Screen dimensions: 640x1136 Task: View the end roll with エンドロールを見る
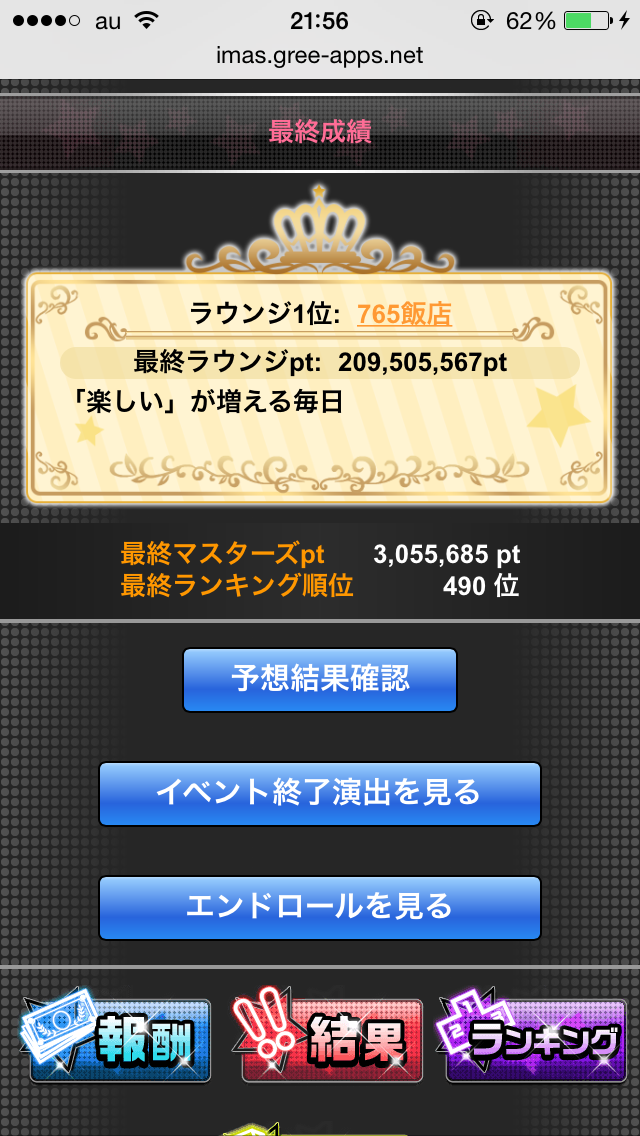pyautogui.click(x=320, y=907)
